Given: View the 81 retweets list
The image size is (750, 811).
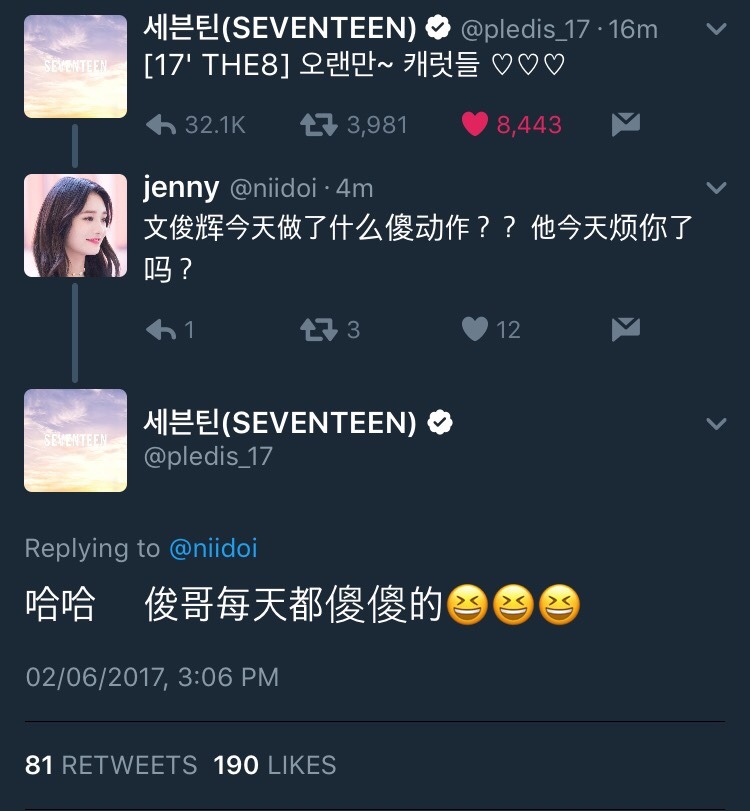Looking at the screenshot, I should pyautogui.click(x=111, y=765).
